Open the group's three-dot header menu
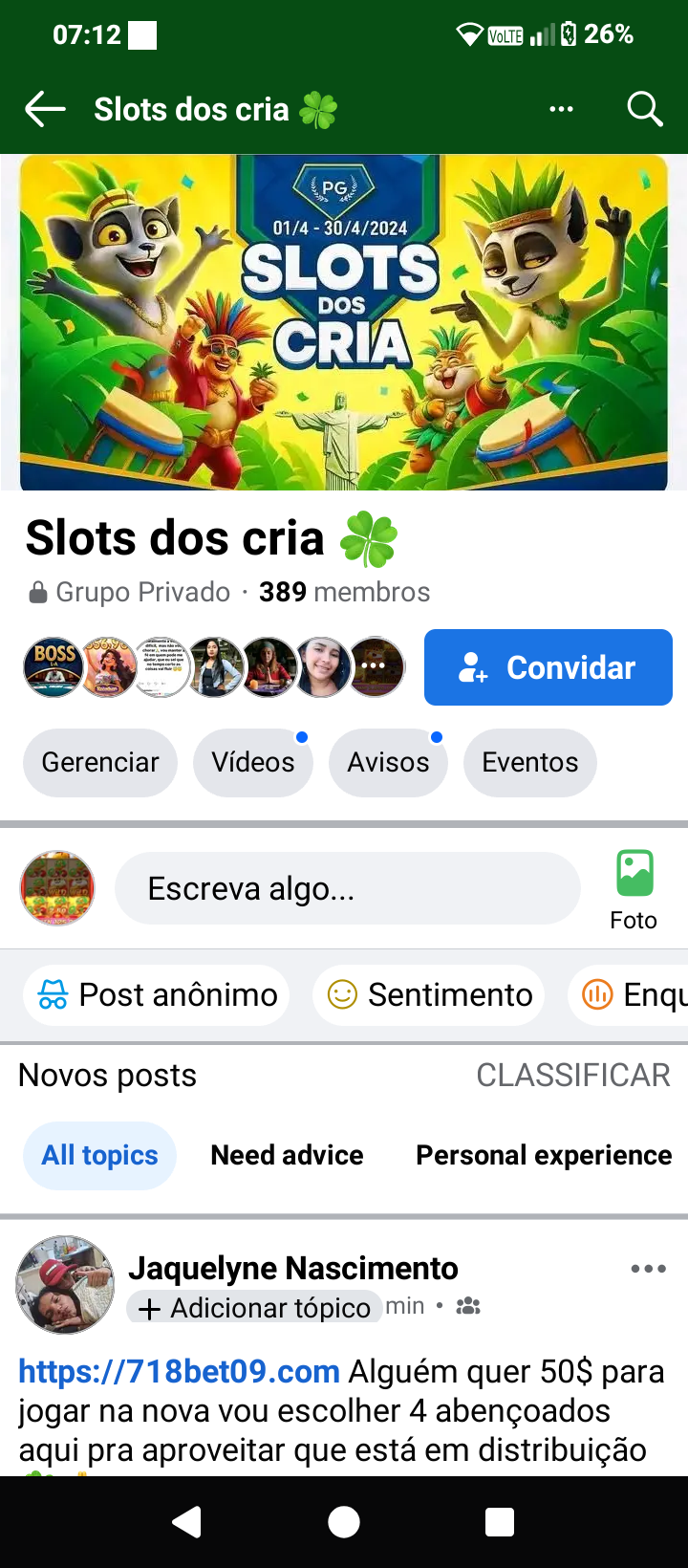The height and width of the screenshot is (1568, 688). 562,109
